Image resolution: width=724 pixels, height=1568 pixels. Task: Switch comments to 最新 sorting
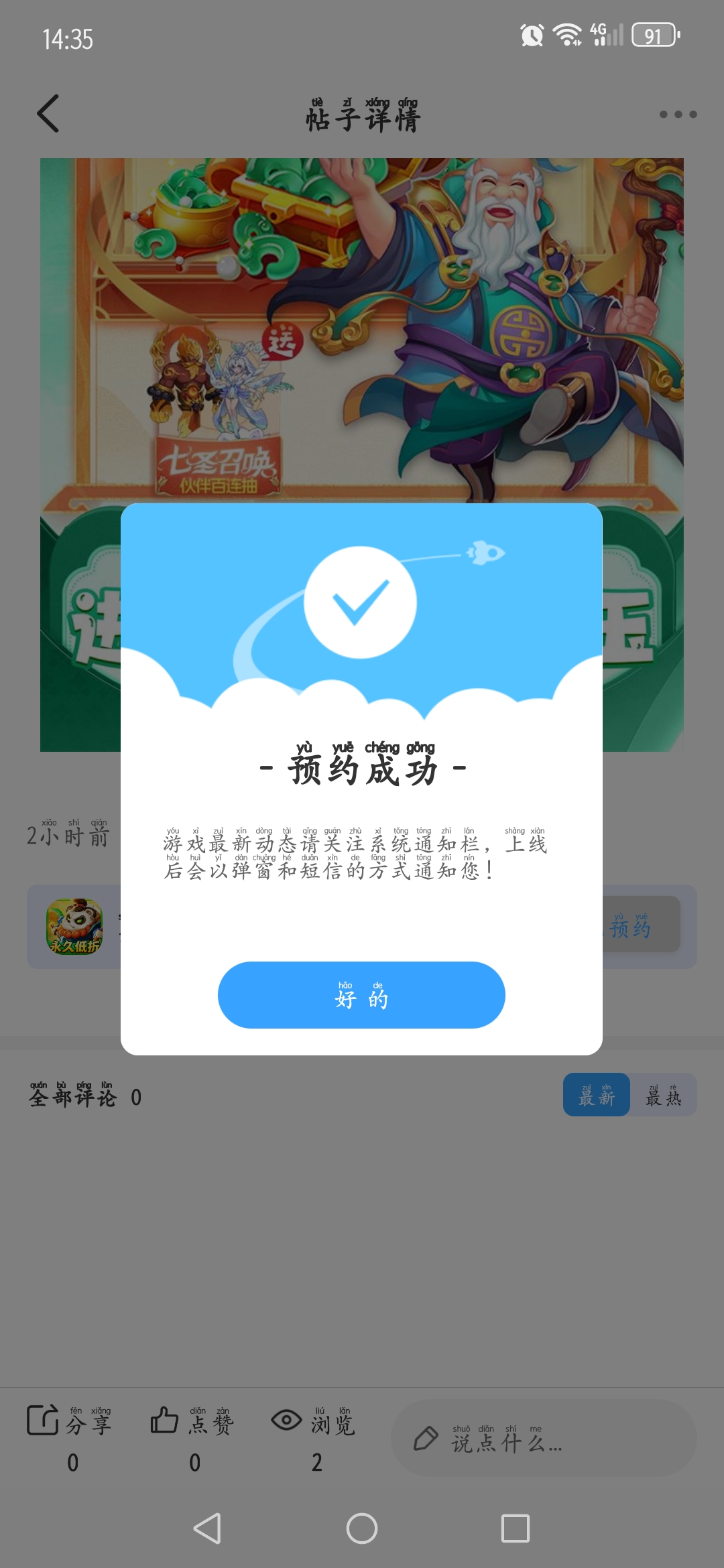pyautogui.click(x=596, y=1095)
